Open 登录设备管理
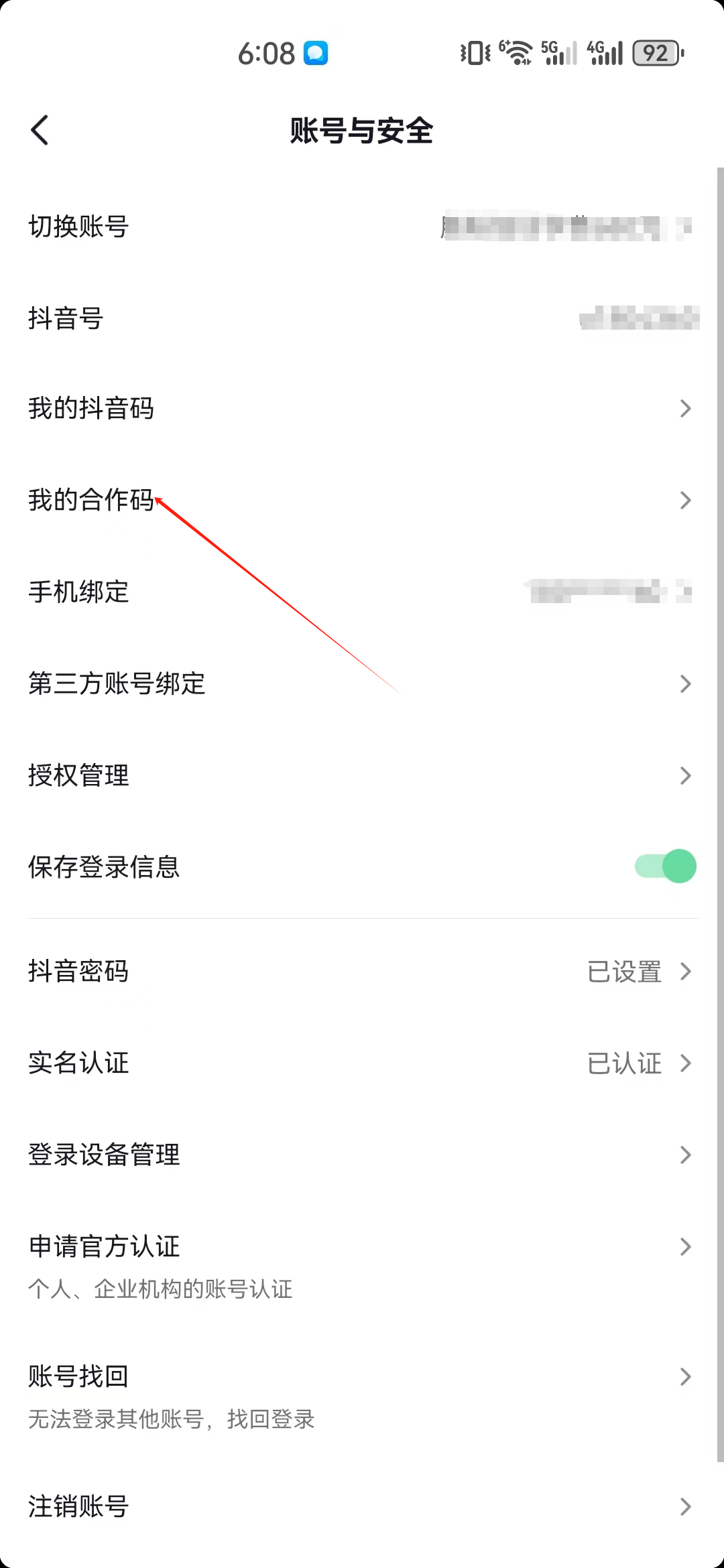Viewport: 724px width, 1568px height. (362, 1155)
